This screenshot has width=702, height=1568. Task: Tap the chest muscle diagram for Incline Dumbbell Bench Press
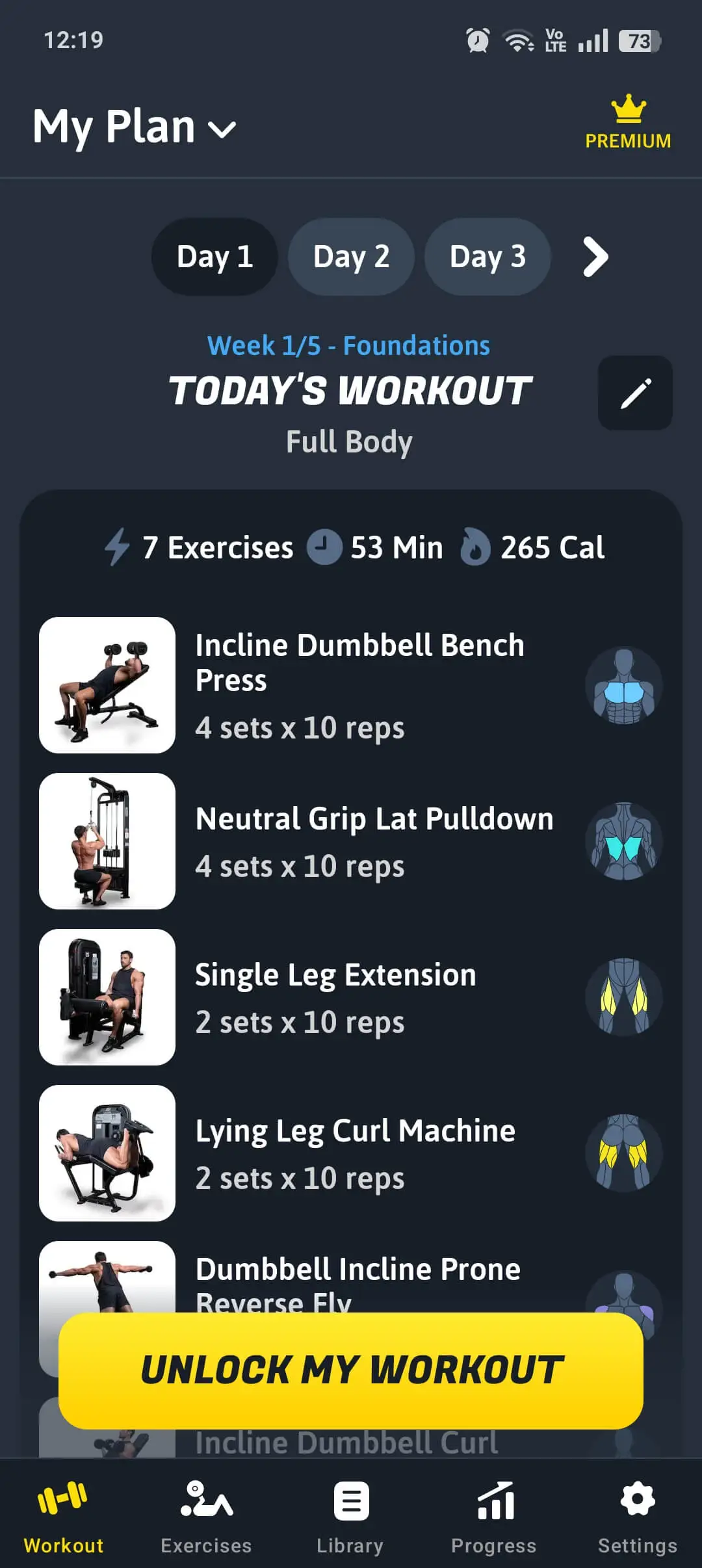622,685
